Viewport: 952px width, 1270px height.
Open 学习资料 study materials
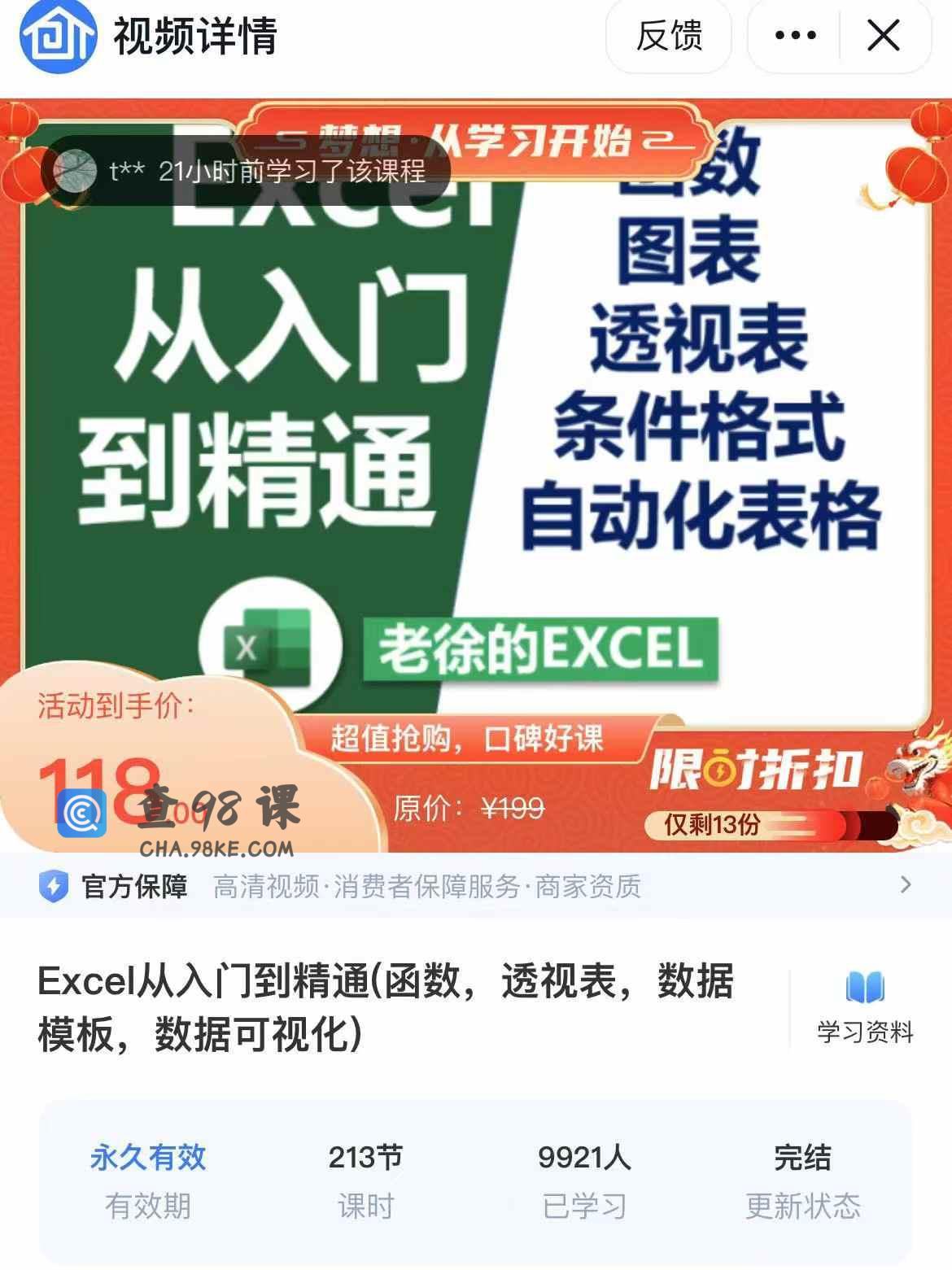click(x=865, y=1007)
